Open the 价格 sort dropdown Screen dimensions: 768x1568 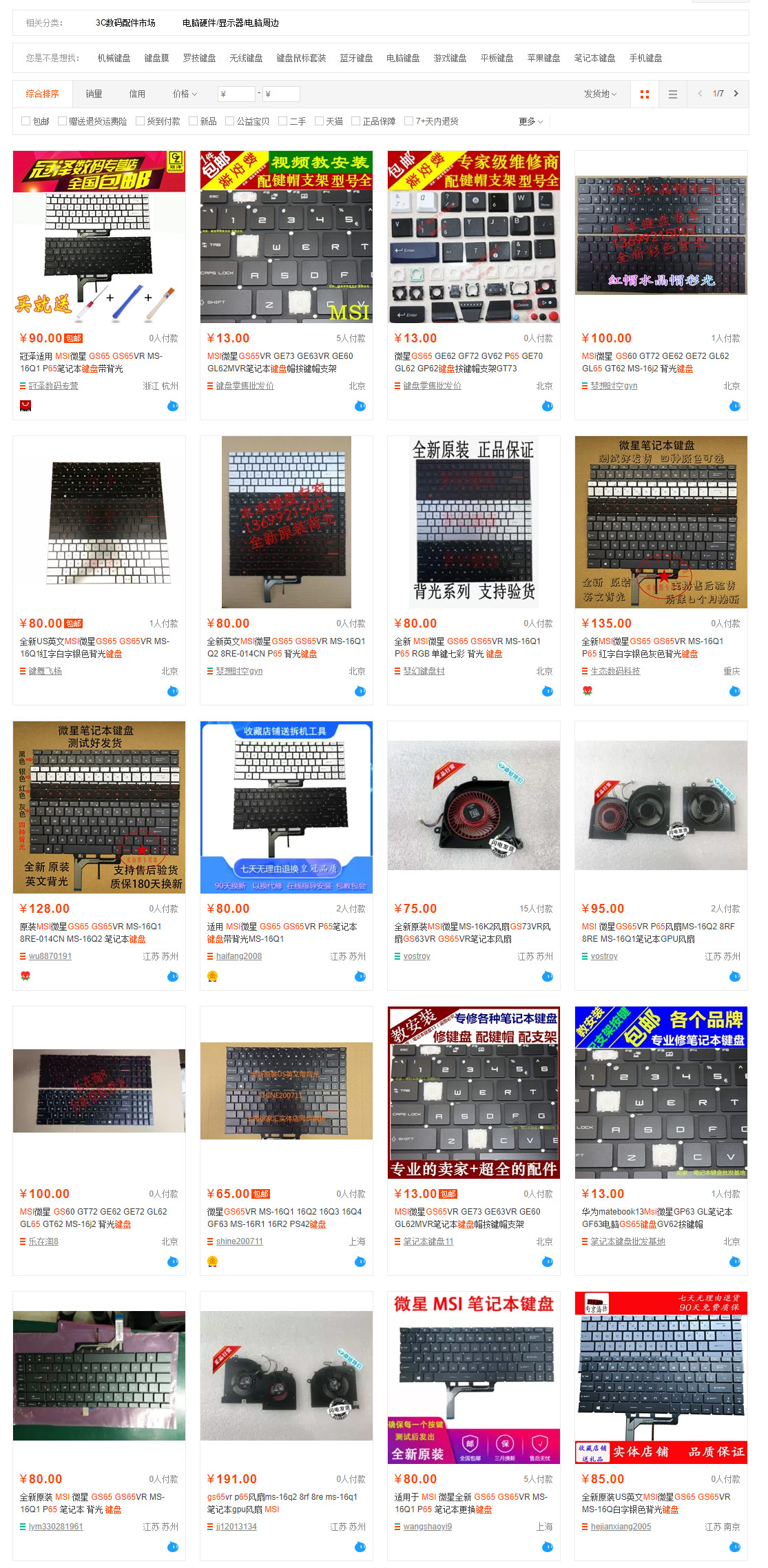[184, 94]
